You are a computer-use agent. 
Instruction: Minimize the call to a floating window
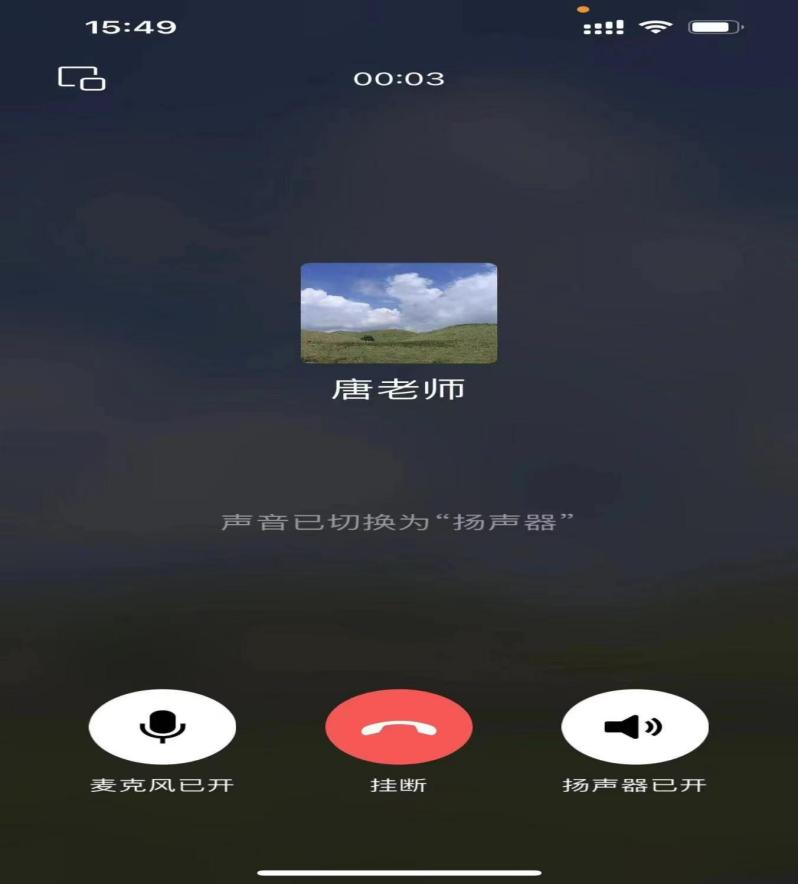tap(81, 78)
